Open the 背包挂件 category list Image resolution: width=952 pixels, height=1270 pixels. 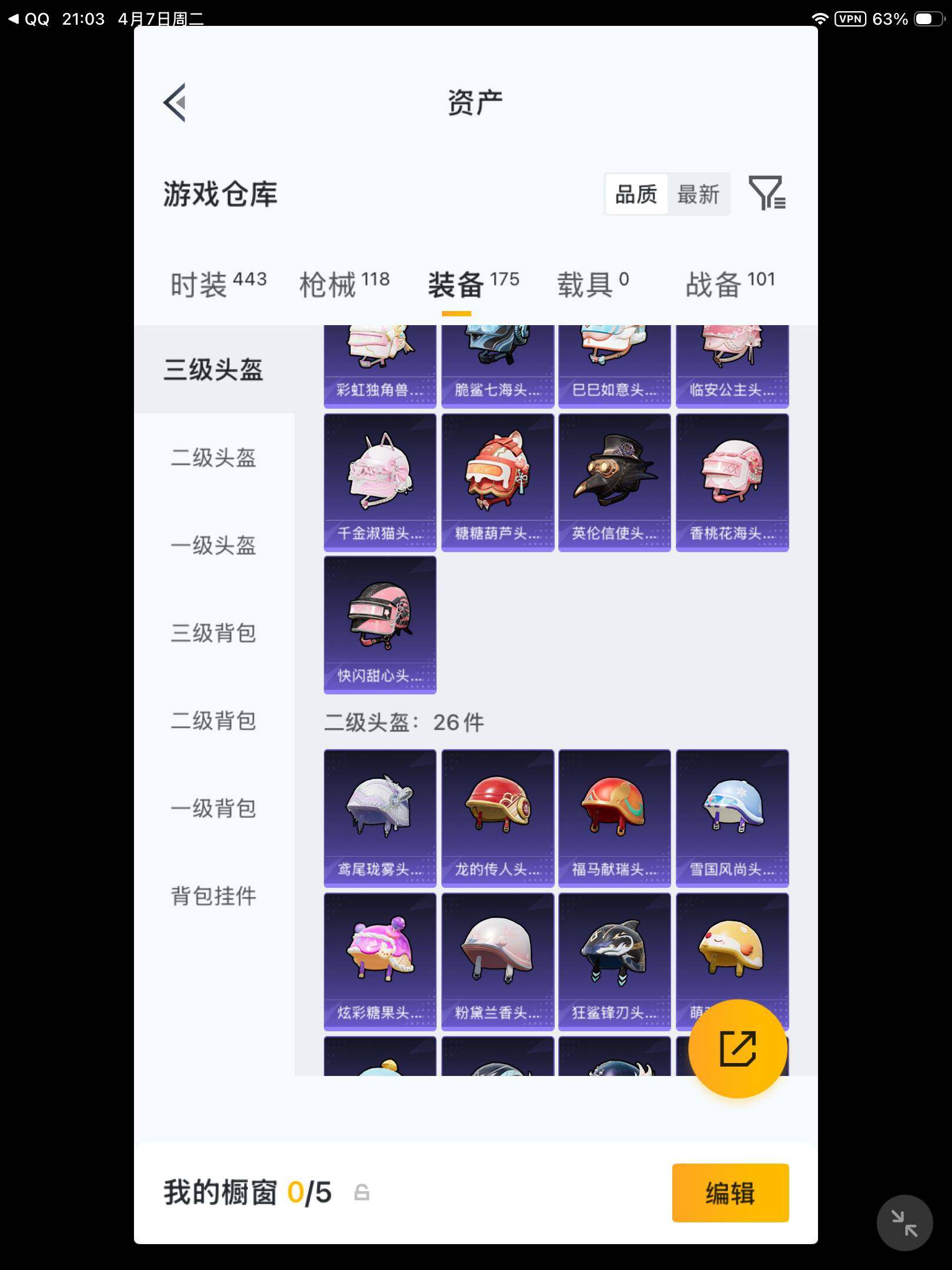tap(214, 896)
